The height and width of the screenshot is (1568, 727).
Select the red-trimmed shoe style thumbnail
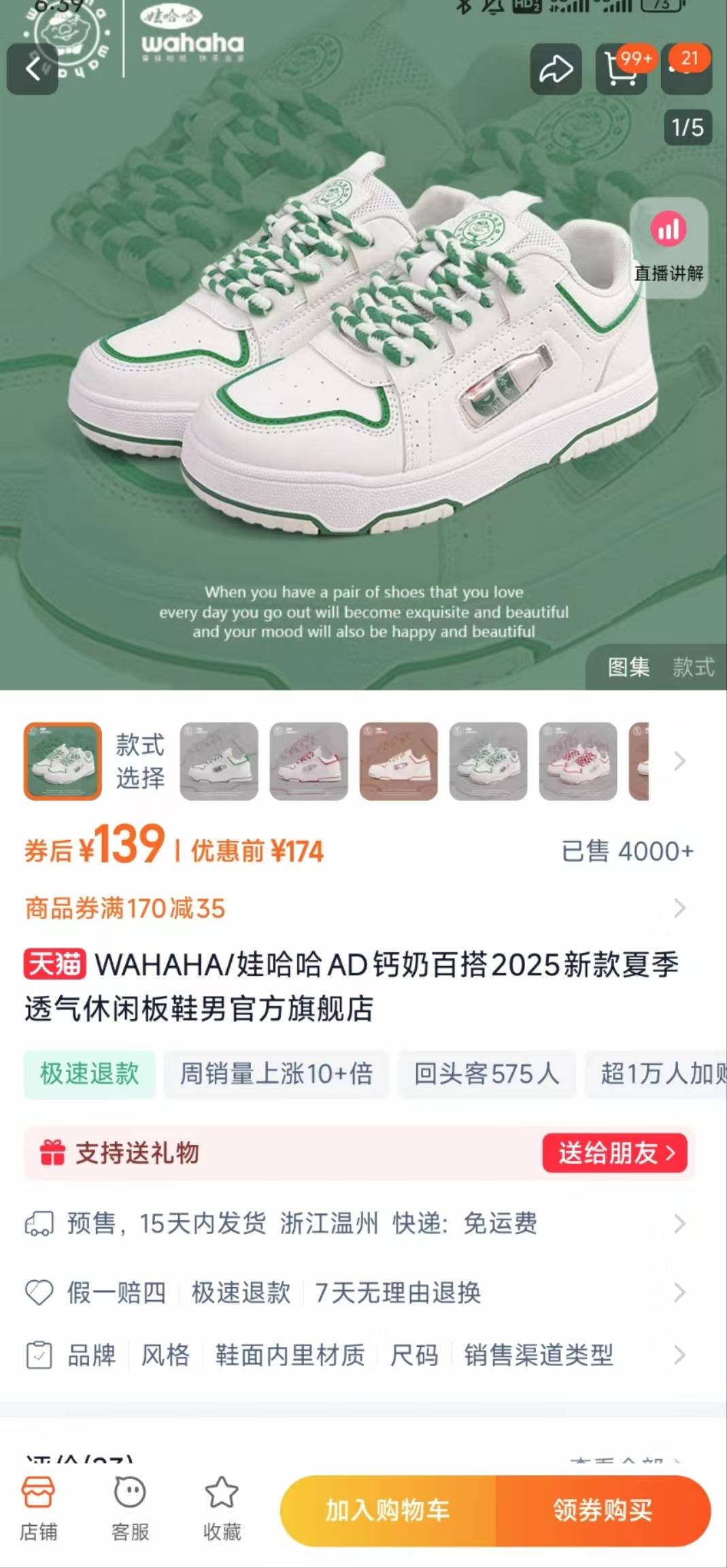[x=309, y=761]
